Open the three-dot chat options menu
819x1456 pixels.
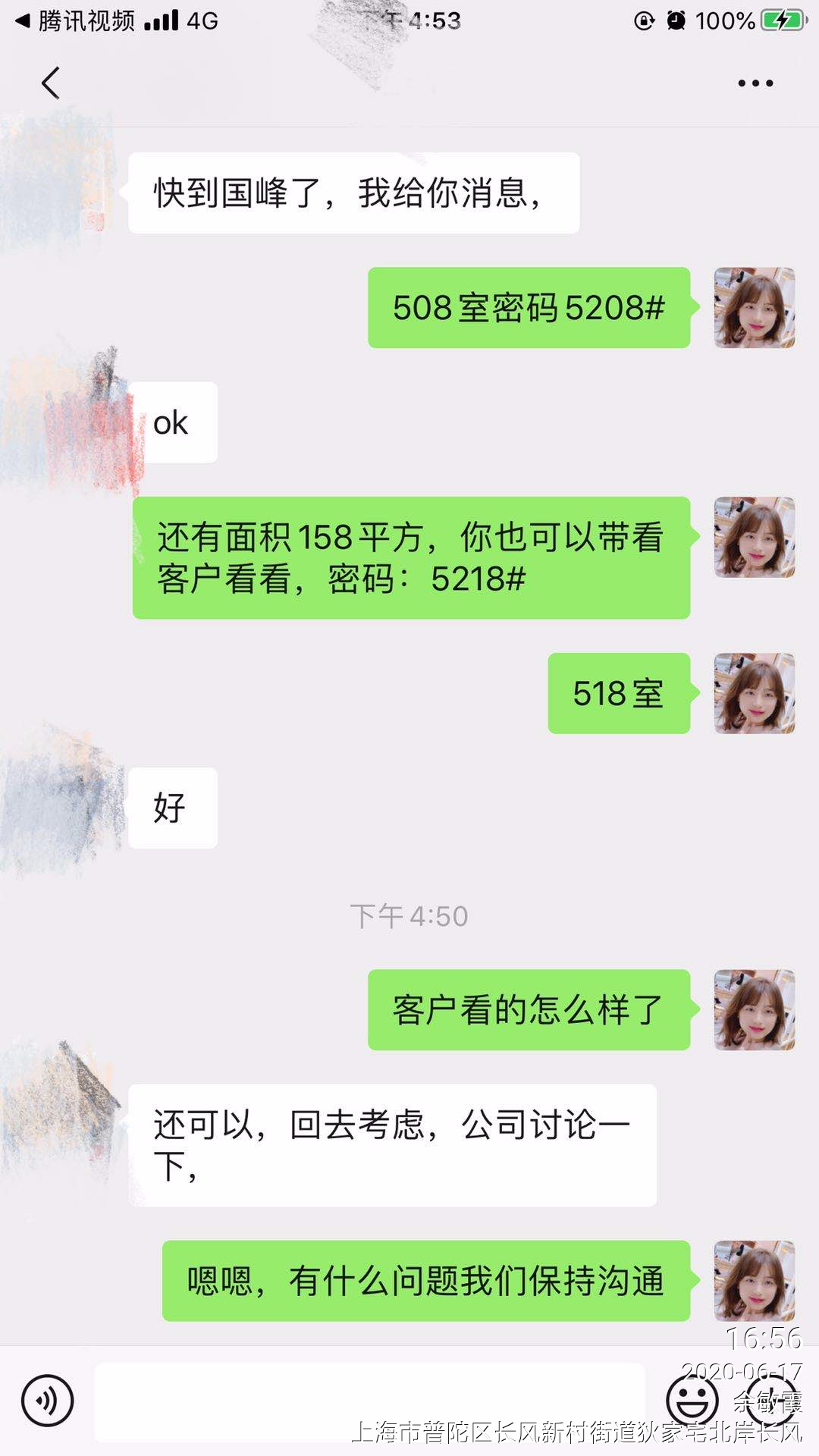755,83
